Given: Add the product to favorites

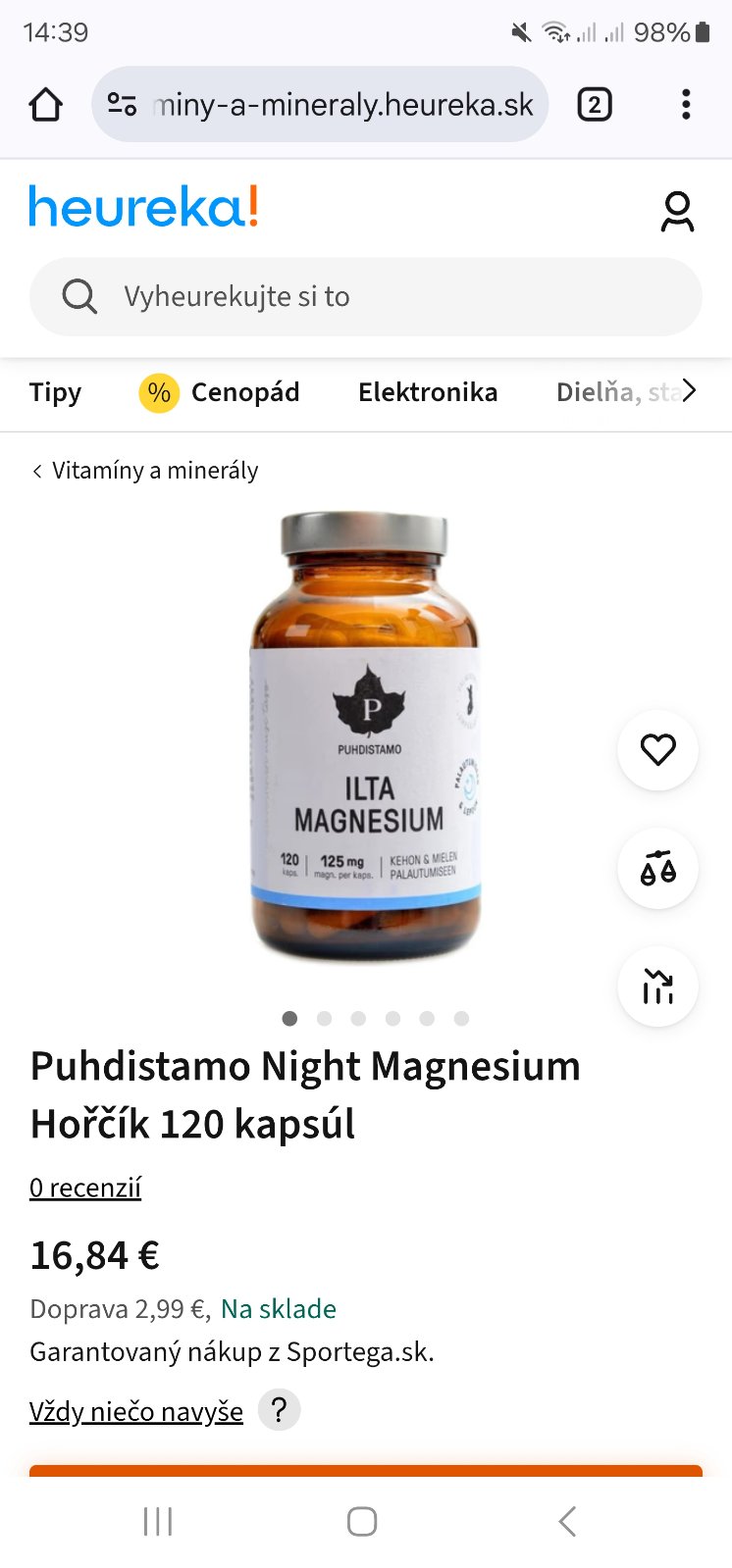Looking at the screenshot, I should [x=657, y=750].
